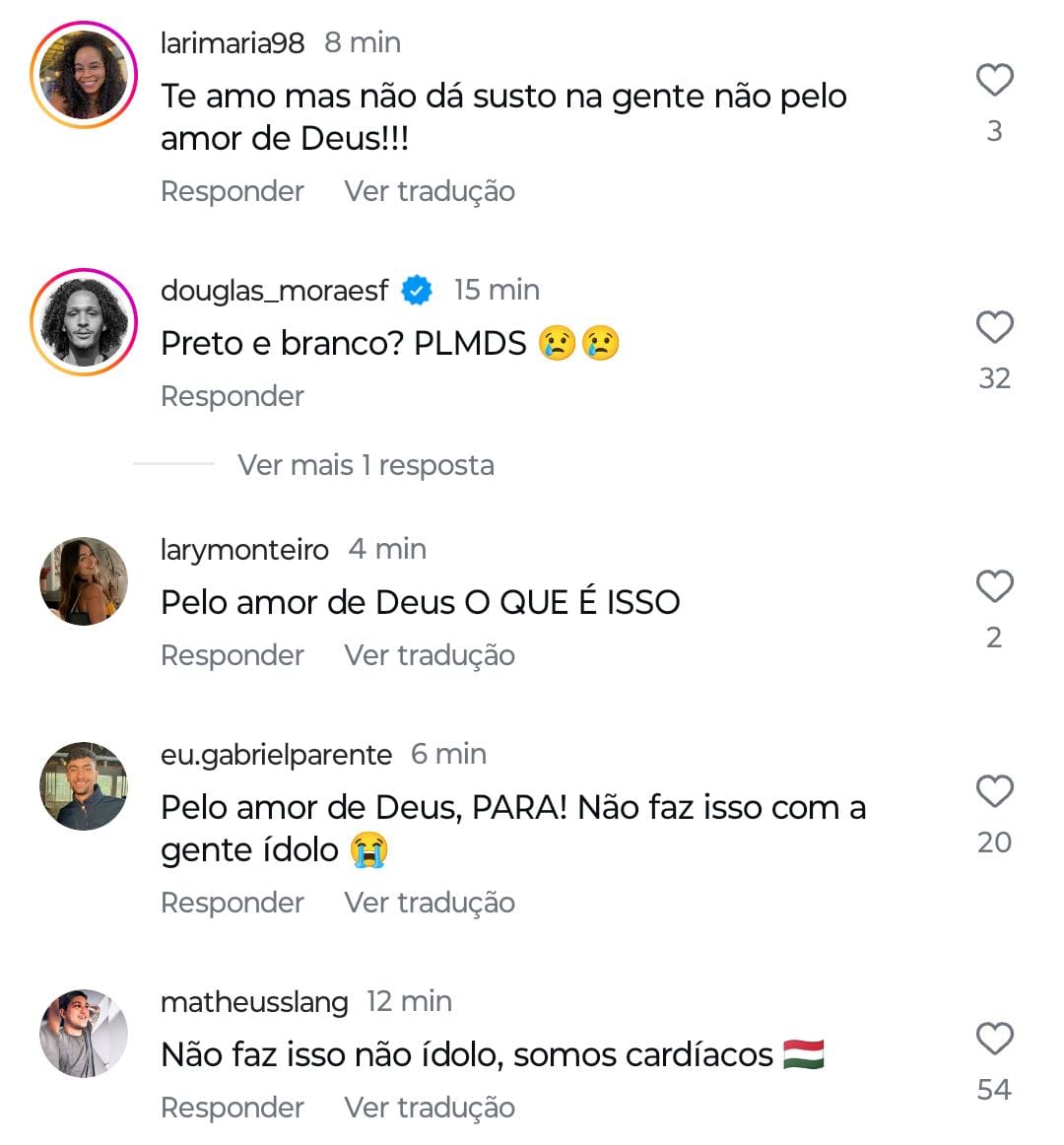Screen dimensions: 1064x1145
Task: Like eu.gabrielparente's comment
Action: [x=994, y=791]
